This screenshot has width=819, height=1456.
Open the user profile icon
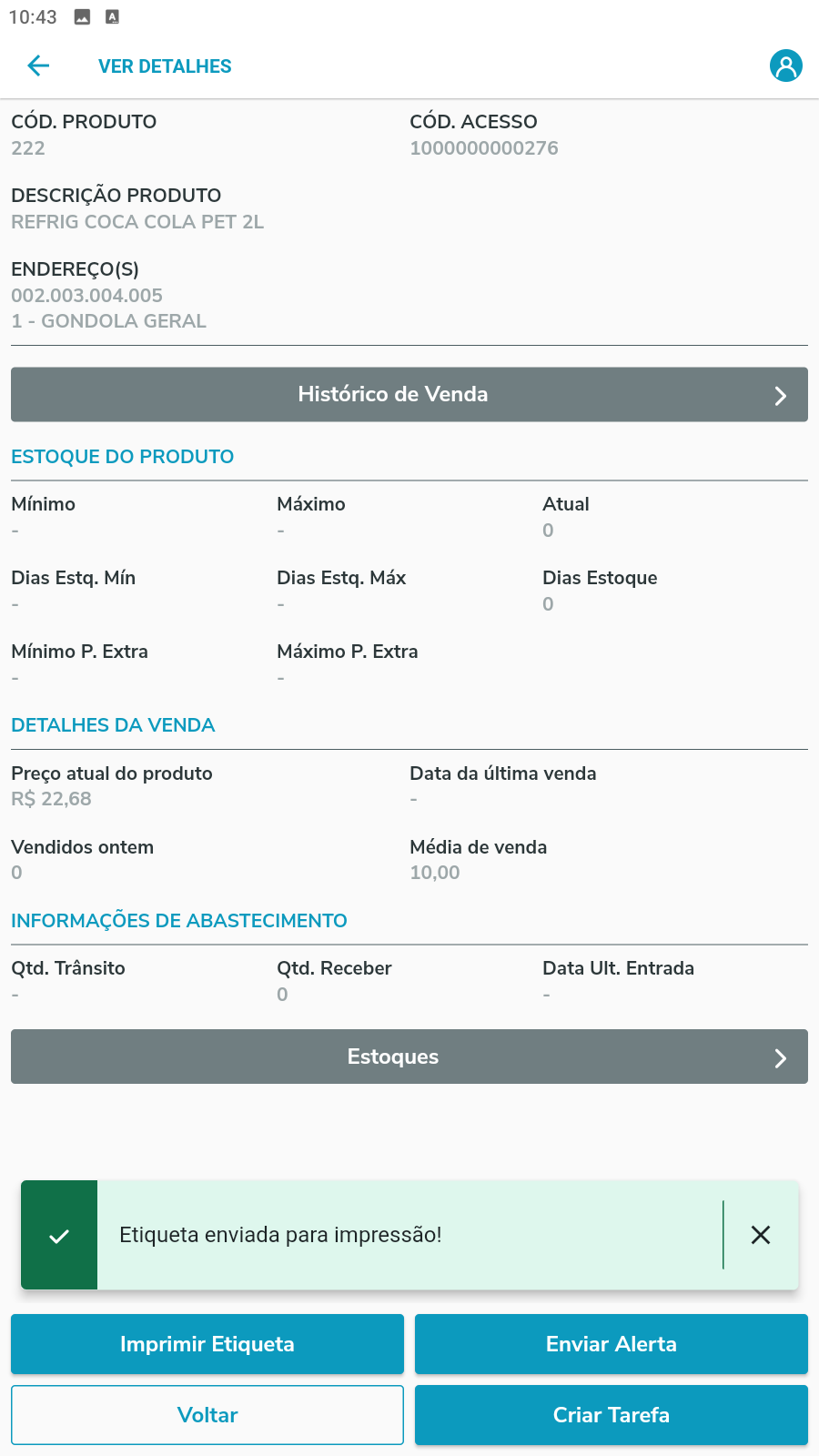[785, 66]
